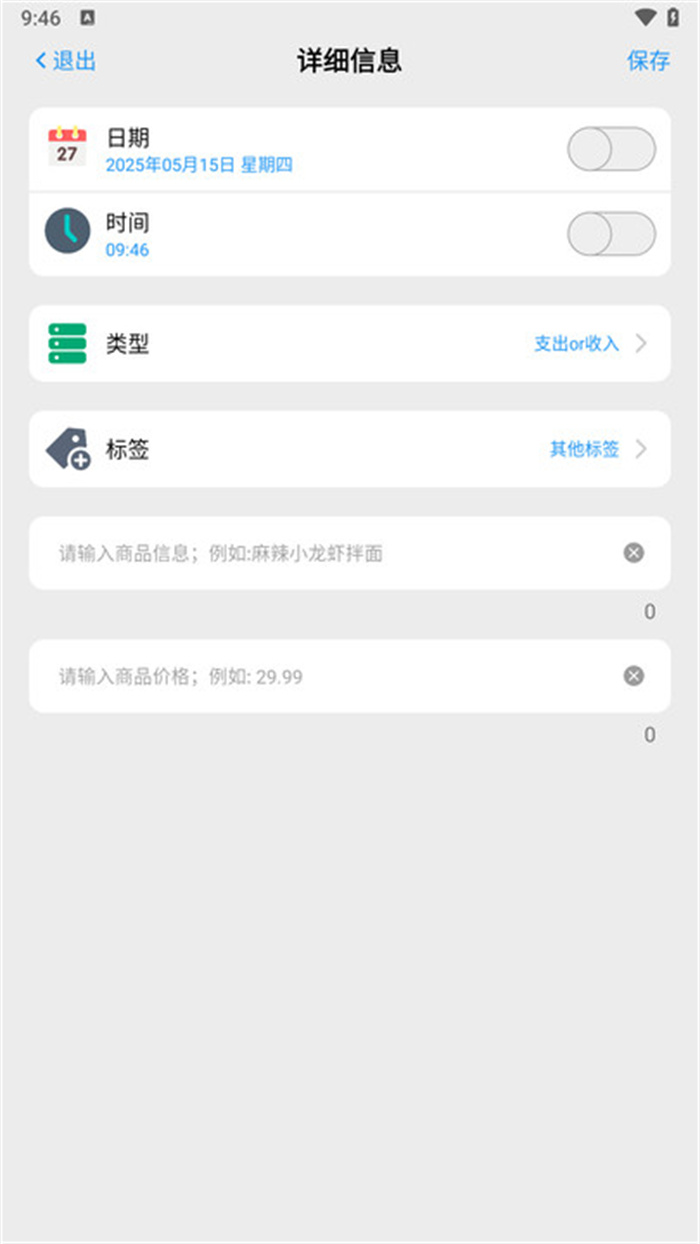Clear the 商品价格 field

point(634,677)
